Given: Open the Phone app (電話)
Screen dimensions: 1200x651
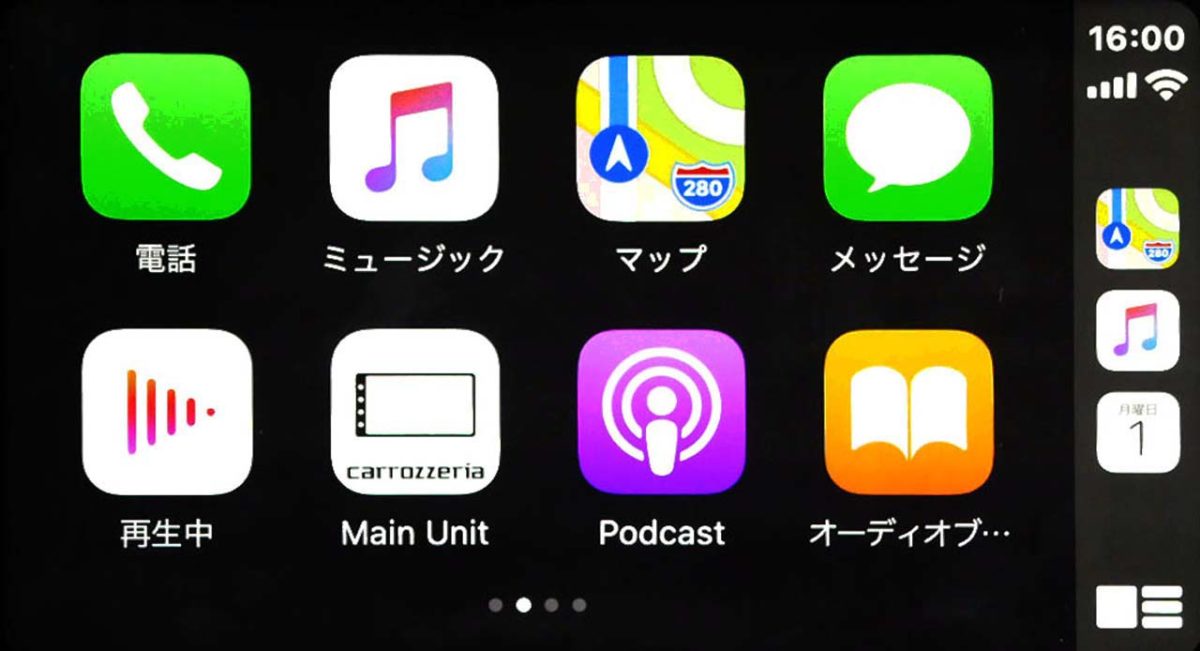Looking at the screenshot, I should click(x=165, y=137).
